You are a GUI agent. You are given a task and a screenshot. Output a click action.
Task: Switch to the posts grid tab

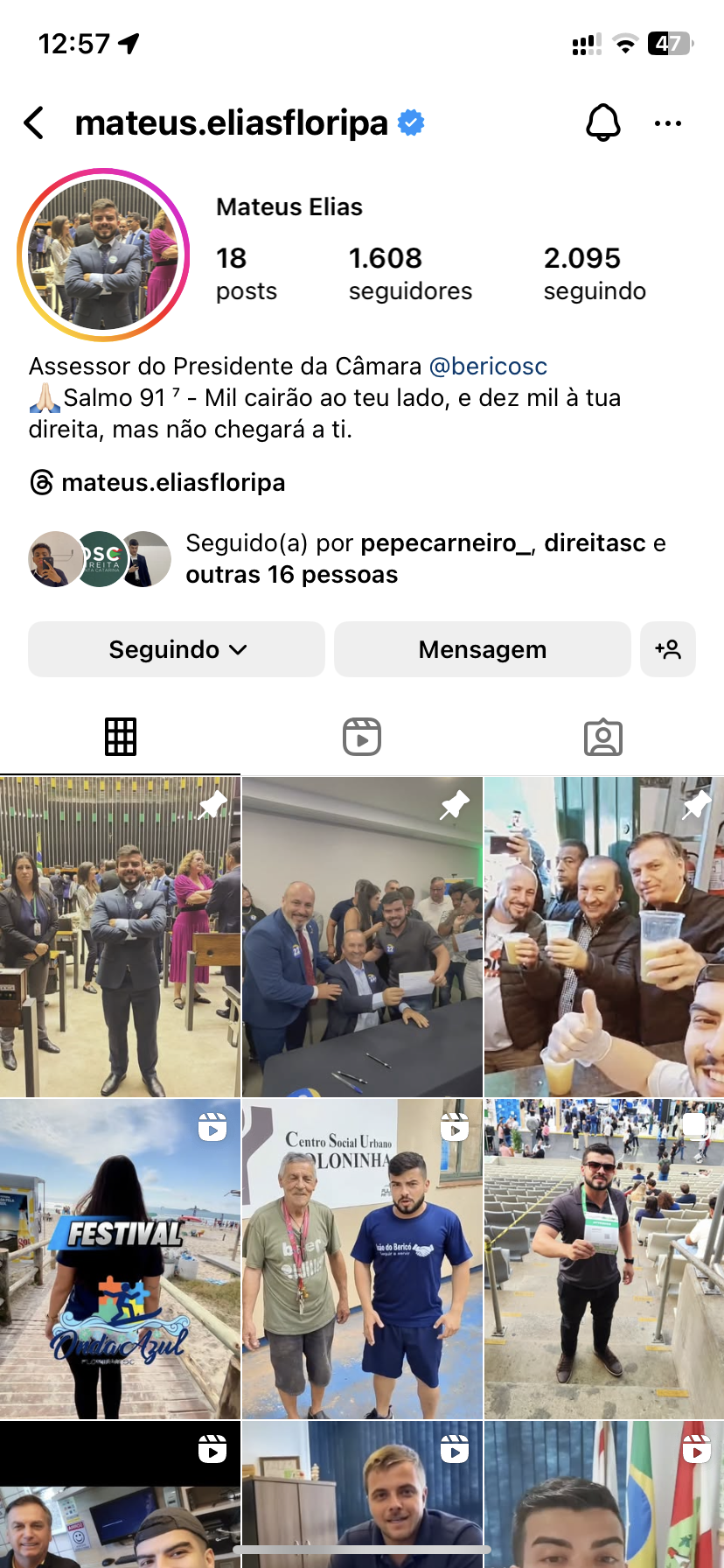[121, 737]
